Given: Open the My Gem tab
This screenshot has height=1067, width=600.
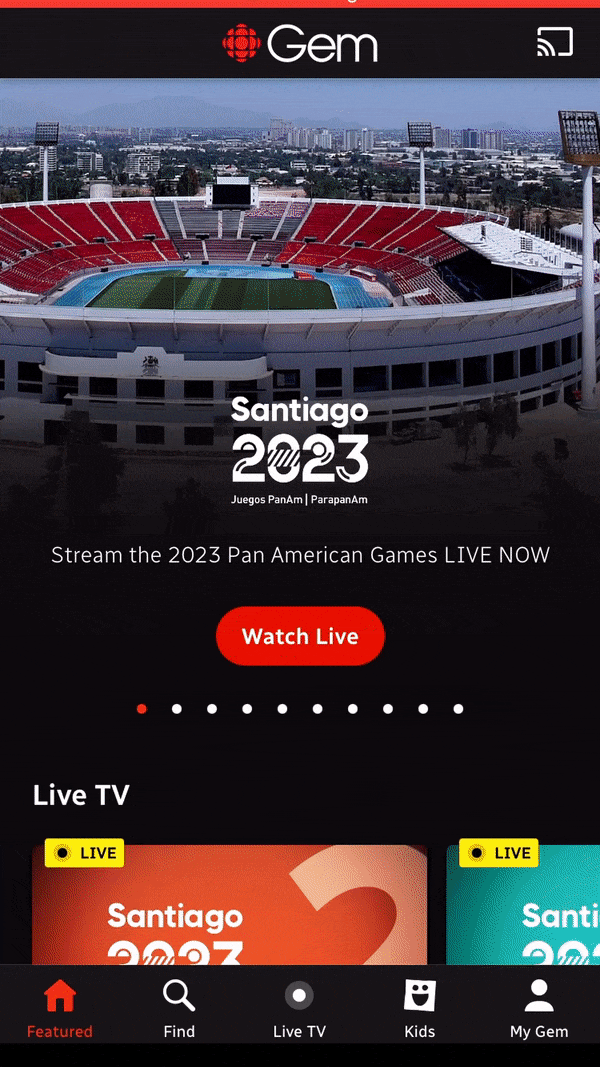Looking at the screenshot, I should point(539,1008).
